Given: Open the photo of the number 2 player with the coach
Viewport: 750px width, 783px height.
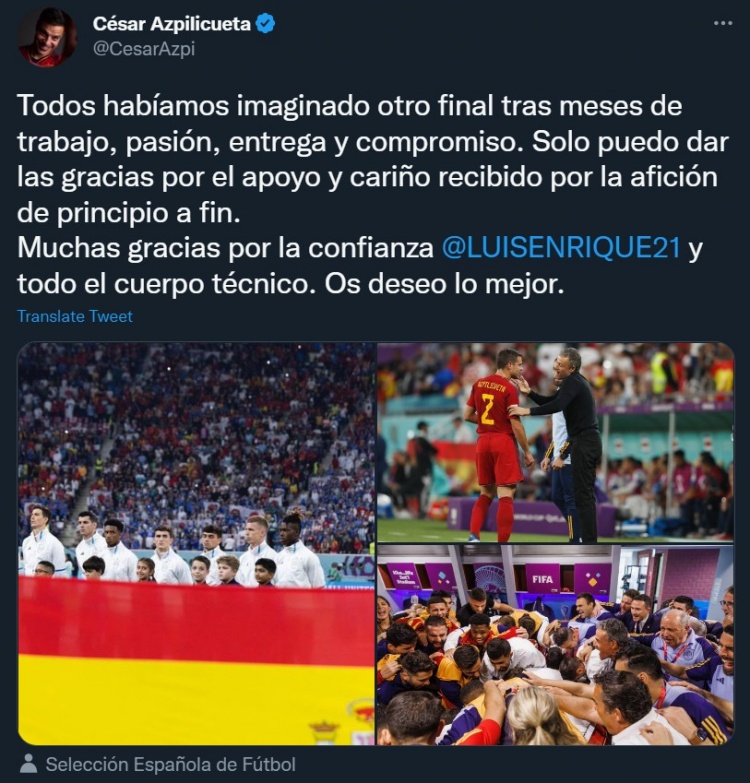Looking at the screenshot, I should tap(555, 442).
